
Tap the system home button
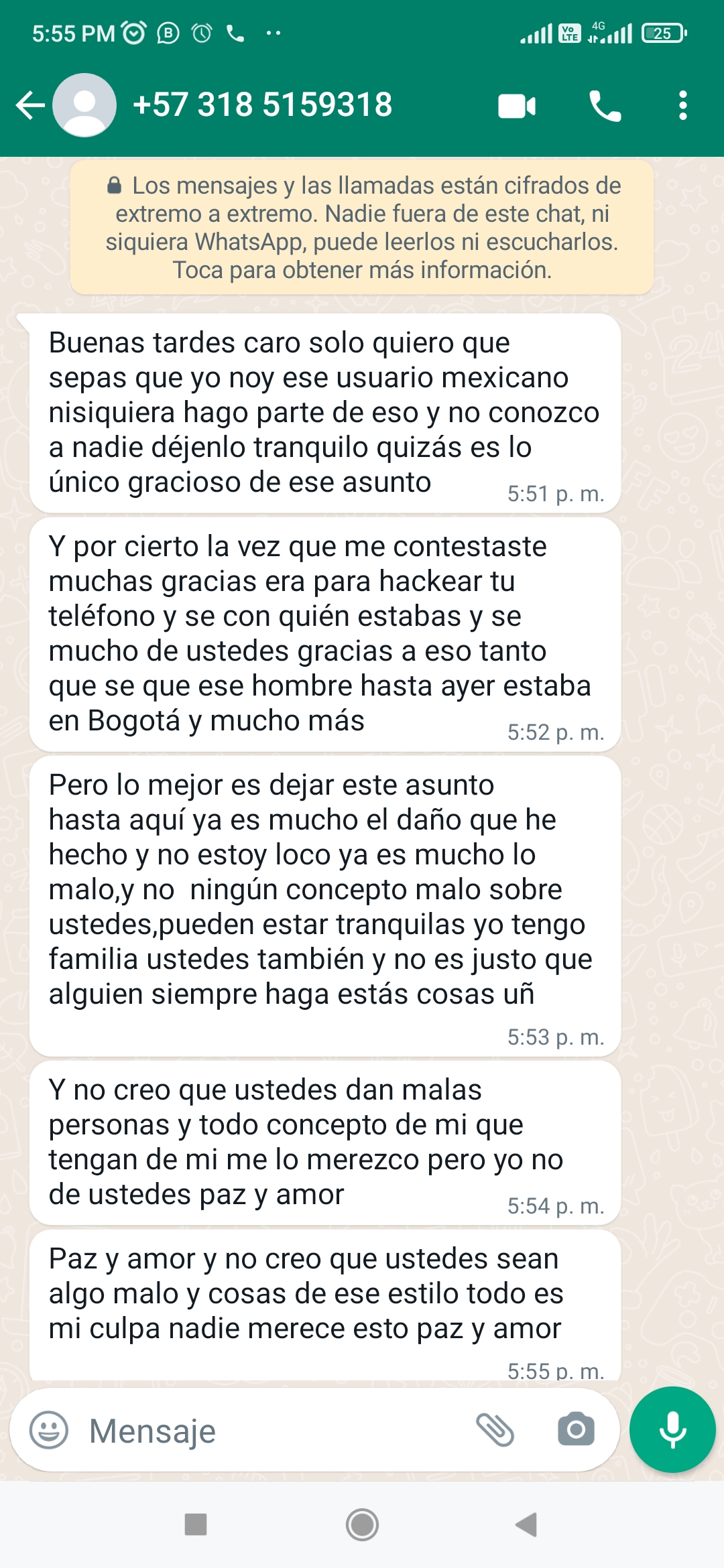click(362, 1525)
